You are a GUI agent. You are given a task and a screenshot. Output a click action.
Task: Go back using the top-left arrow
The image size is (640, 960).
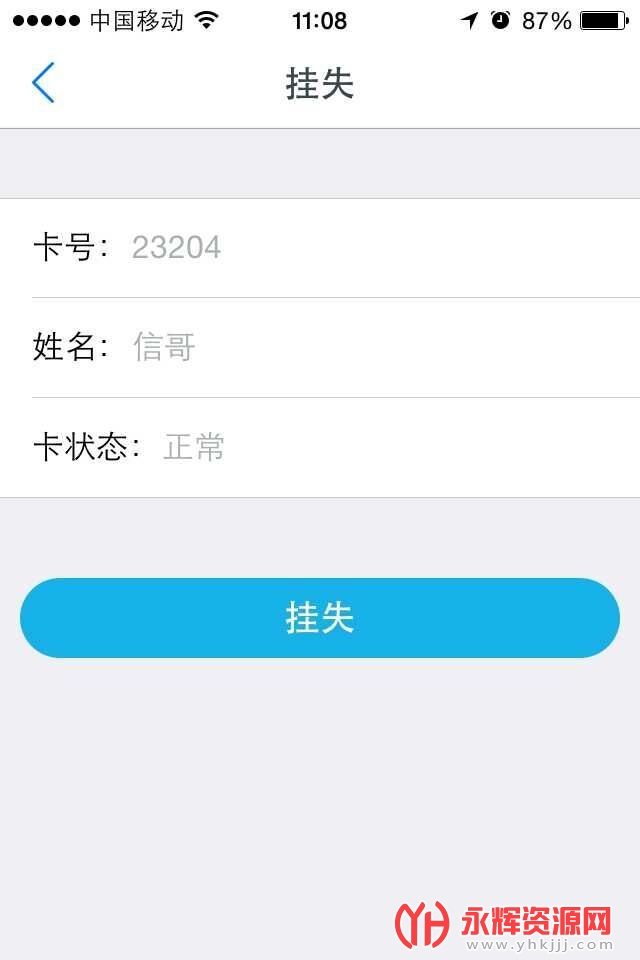coord(43,83)
